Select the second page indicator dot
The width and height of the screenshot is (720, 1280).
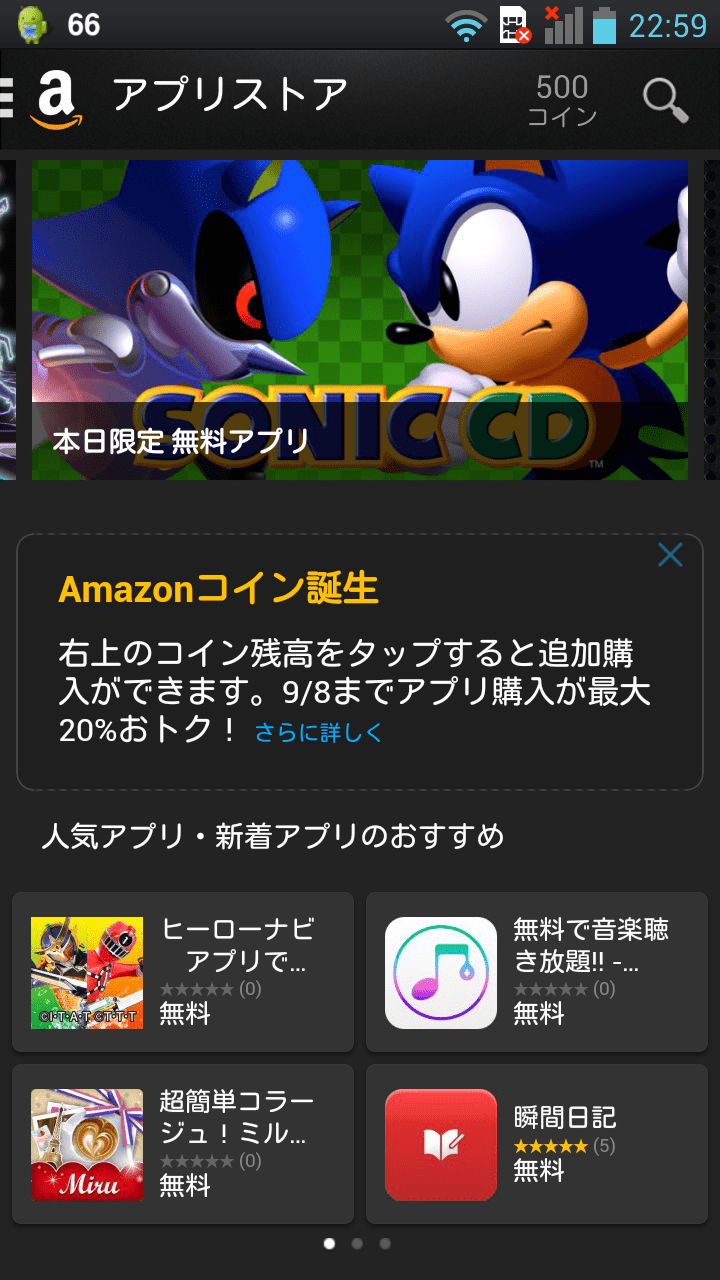[357, 1244]
